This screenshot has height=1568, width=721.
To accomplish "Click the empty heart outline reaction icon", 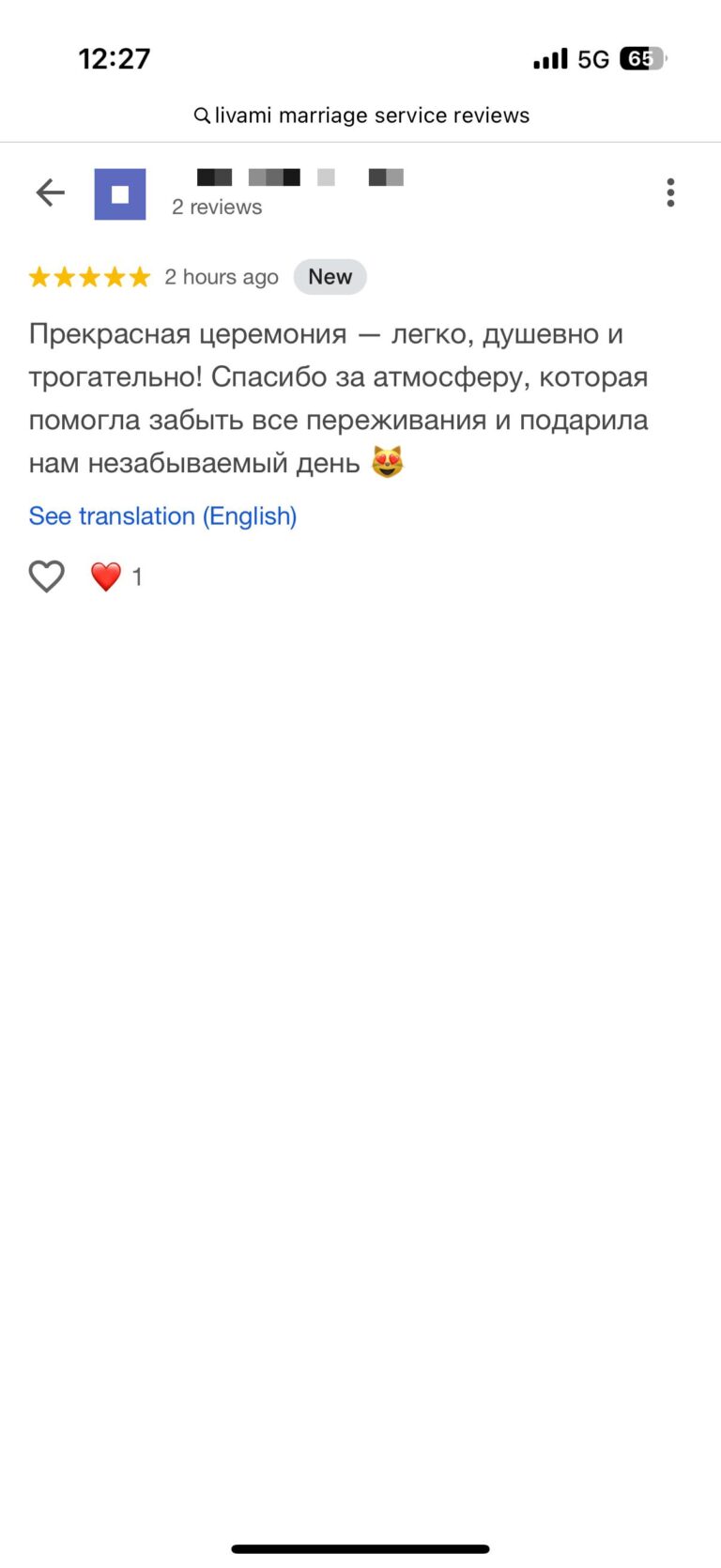I will click(x=46, y=576).
